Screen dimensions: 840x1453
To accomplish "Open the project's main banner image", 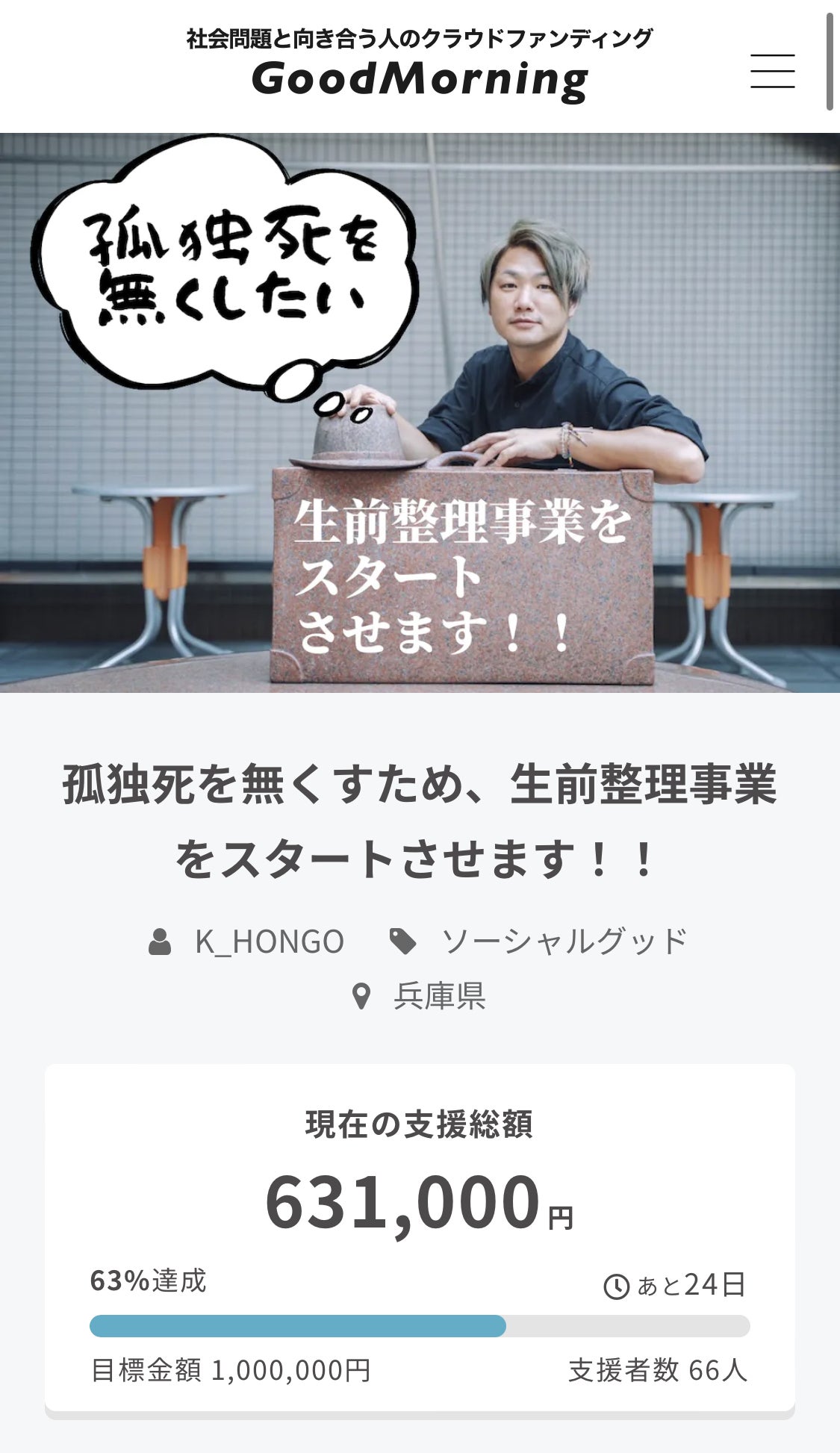I will tap(420, 412).
